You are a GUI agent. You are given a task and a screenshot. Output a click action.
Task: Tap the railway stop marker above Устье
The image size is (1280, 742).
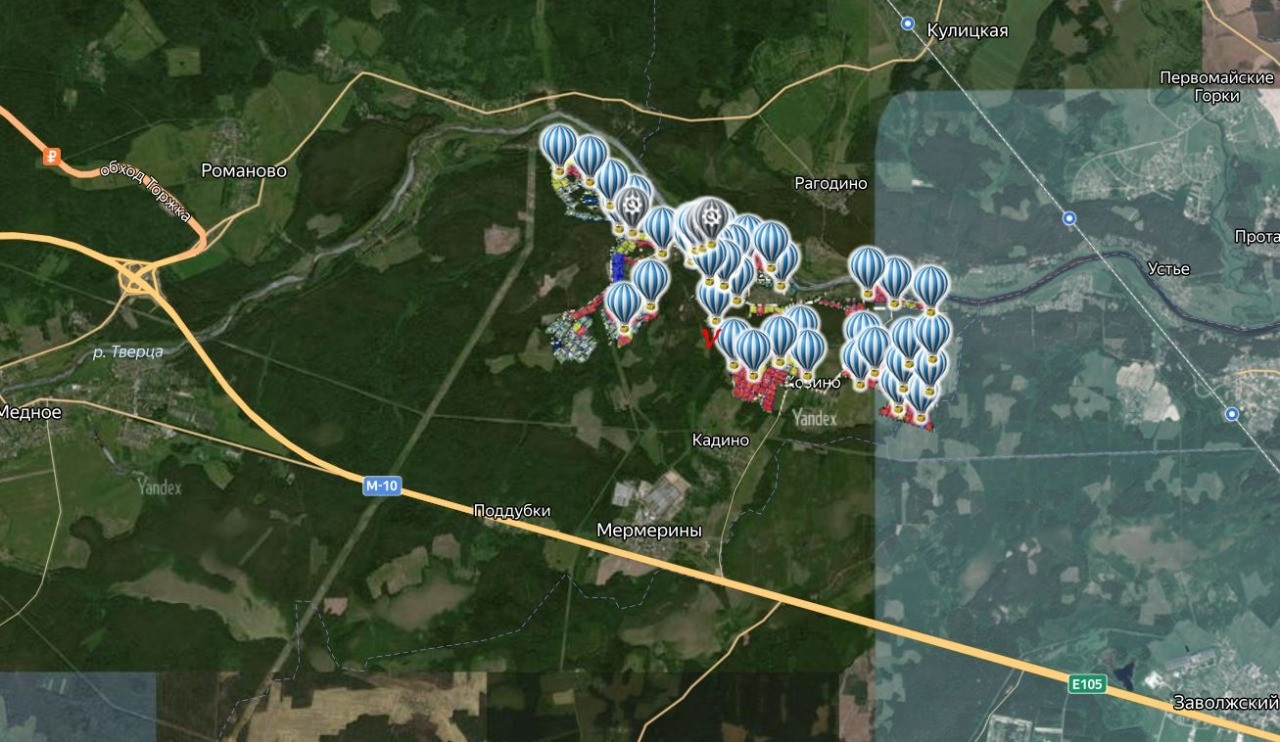click(1069, 218)
